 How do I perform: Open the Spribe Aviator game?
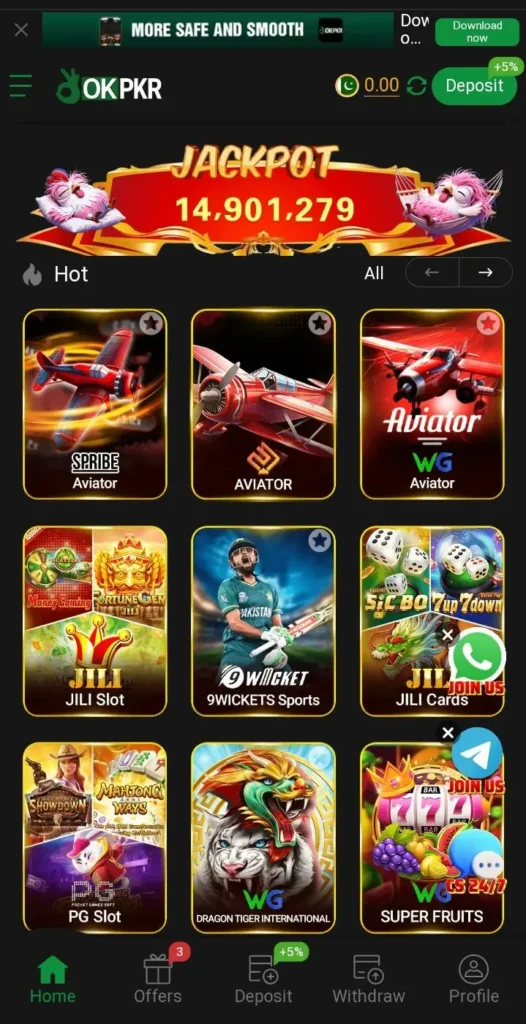tap(95, 404)
